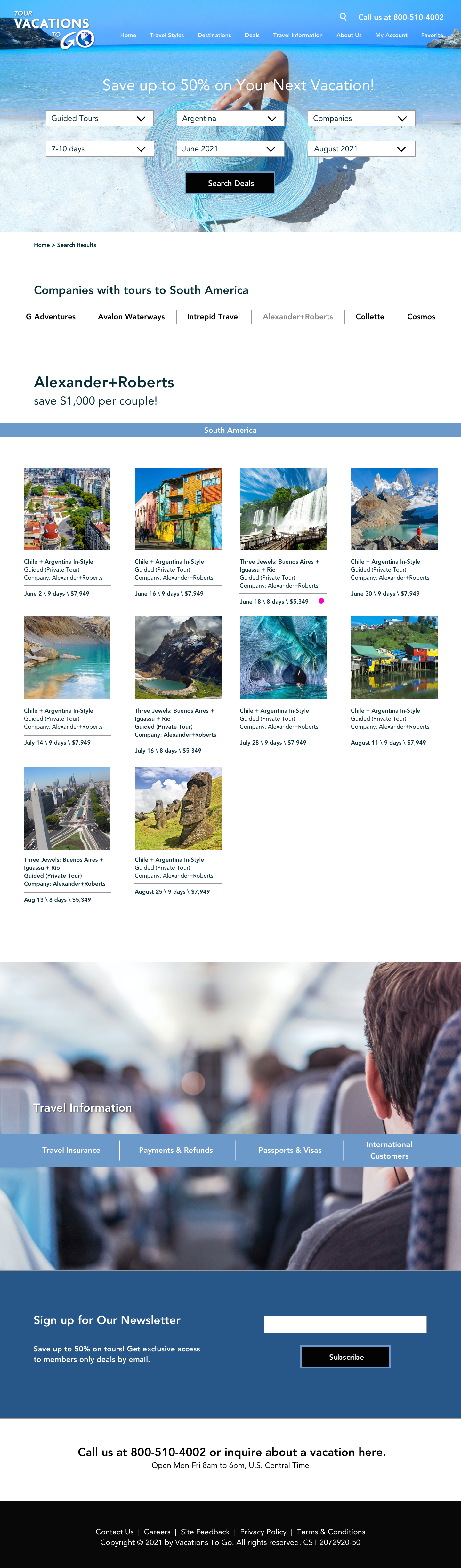The image size is (461, 1568).
Task: Expand the Argentina destination dropdown
Action: point(230,119)
